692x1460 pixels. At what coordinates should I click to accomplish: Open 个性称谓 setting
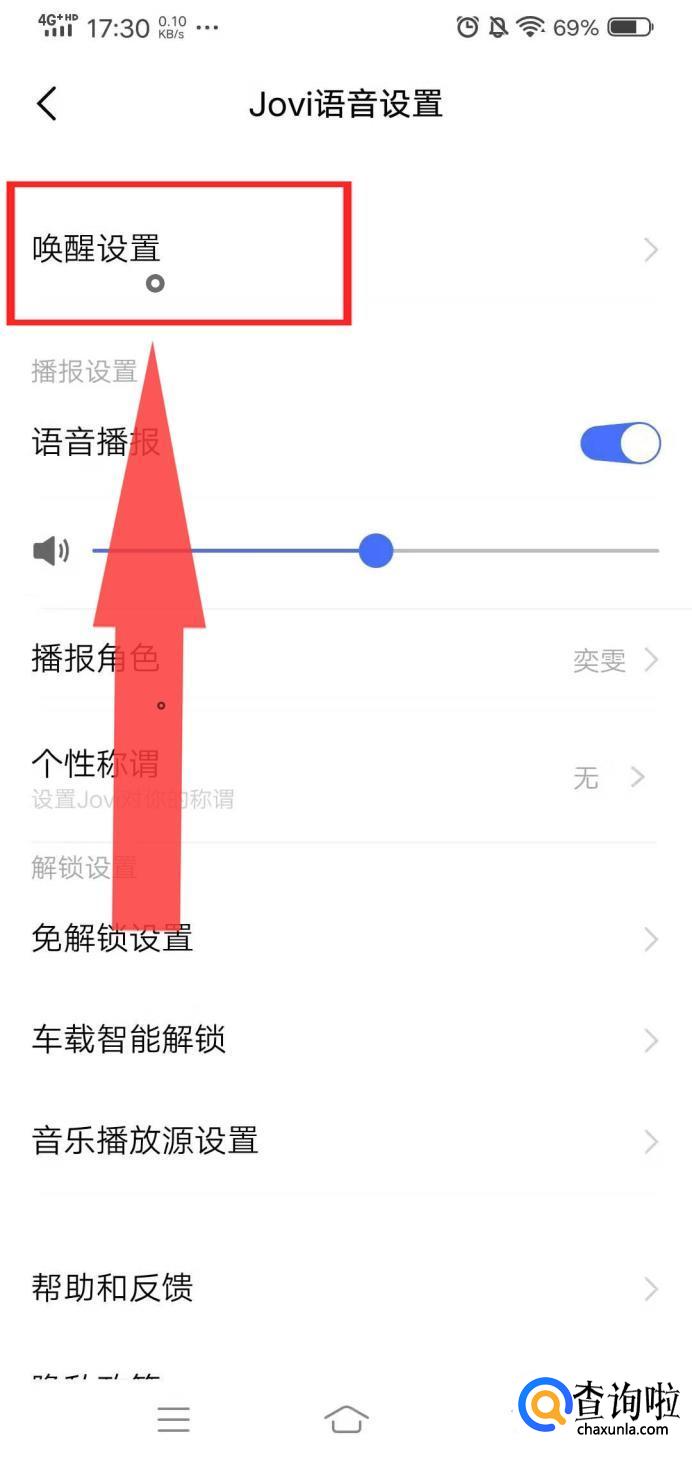(346, 777)
